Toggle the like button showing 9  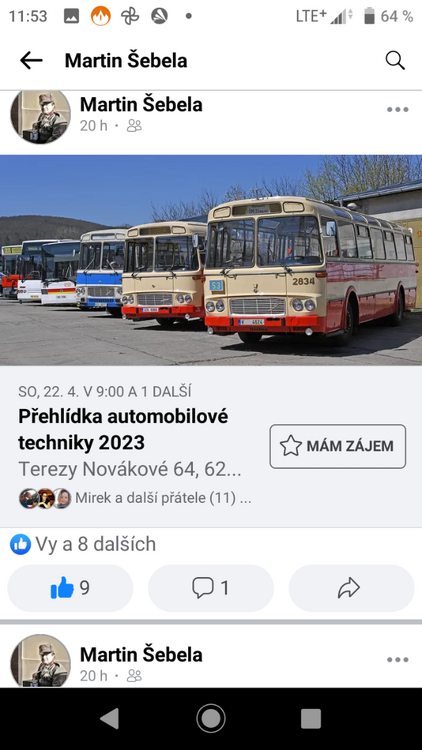tap(70, 588)
